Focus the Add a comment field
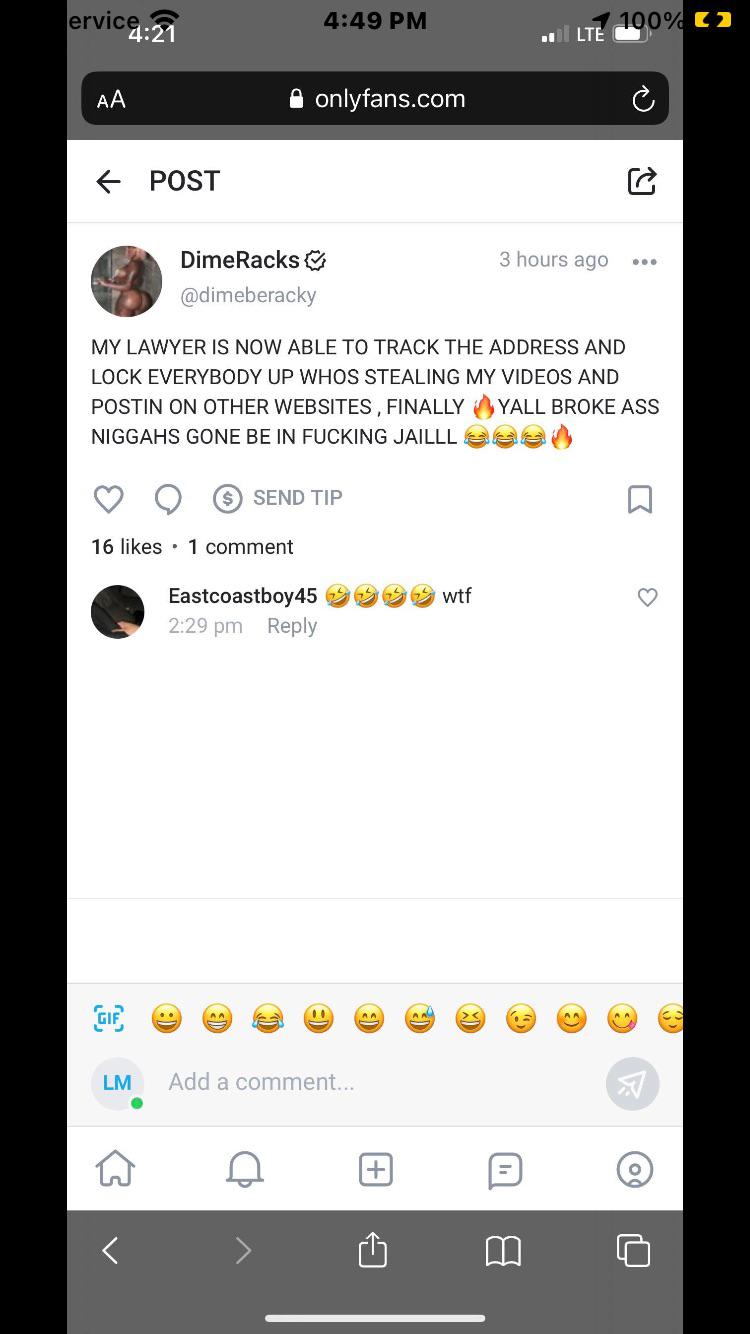Viewport: 750px width, 1334px height. pos(370,1082)
